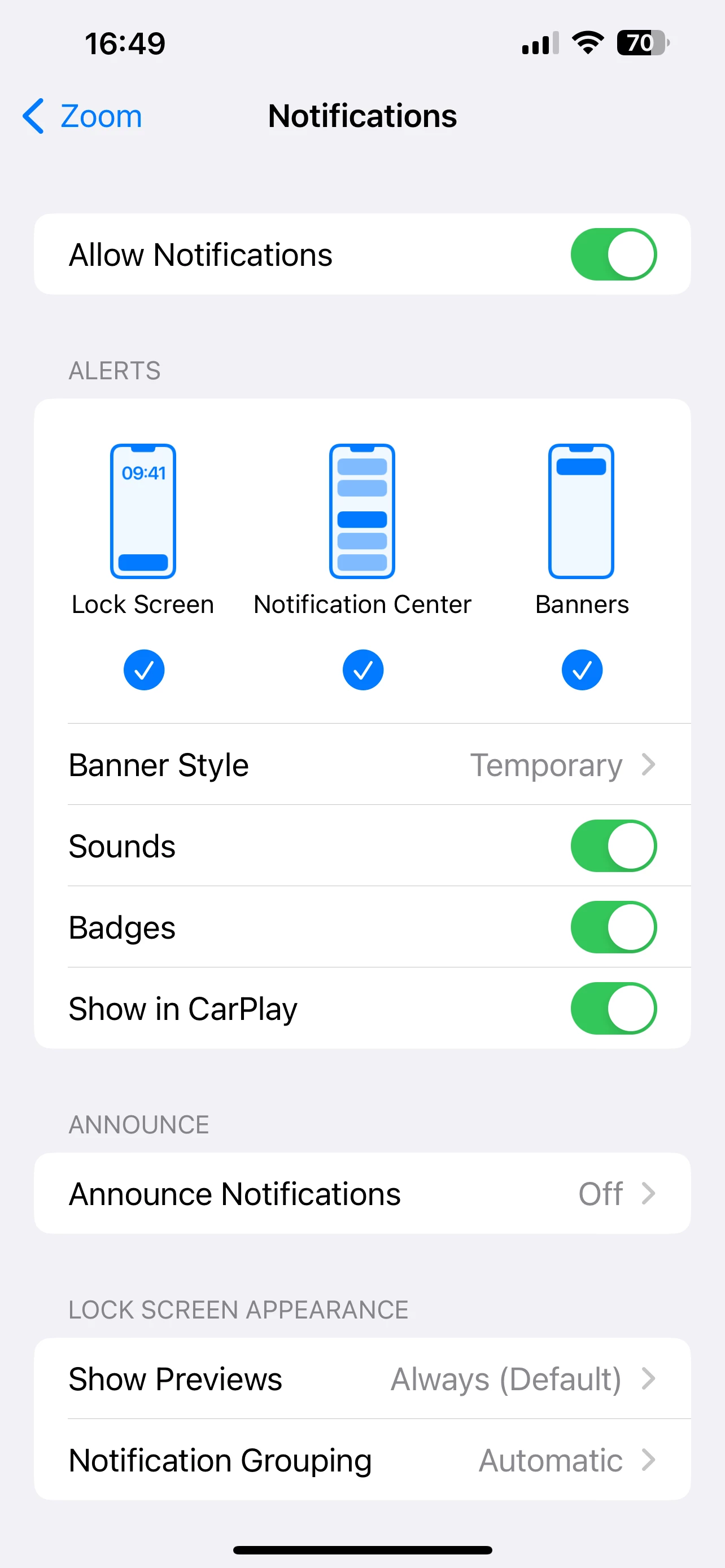Image resolution: width=725 pixels, height=1568 pixels.
Task: Uncheck Banners alerts
Action: [582, 669]
